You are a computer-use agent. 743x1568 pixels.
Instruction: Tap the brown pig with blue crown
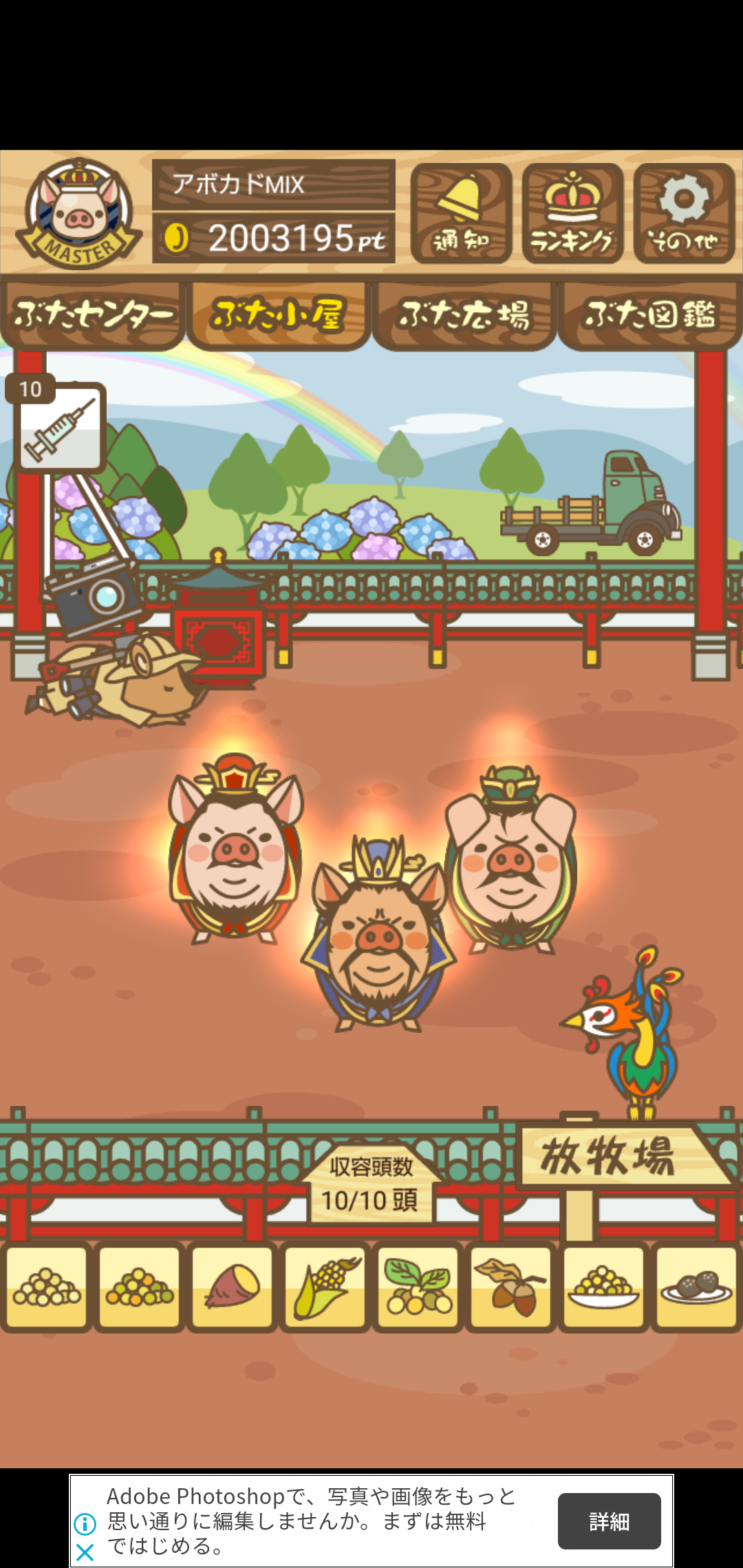[378, 935]
